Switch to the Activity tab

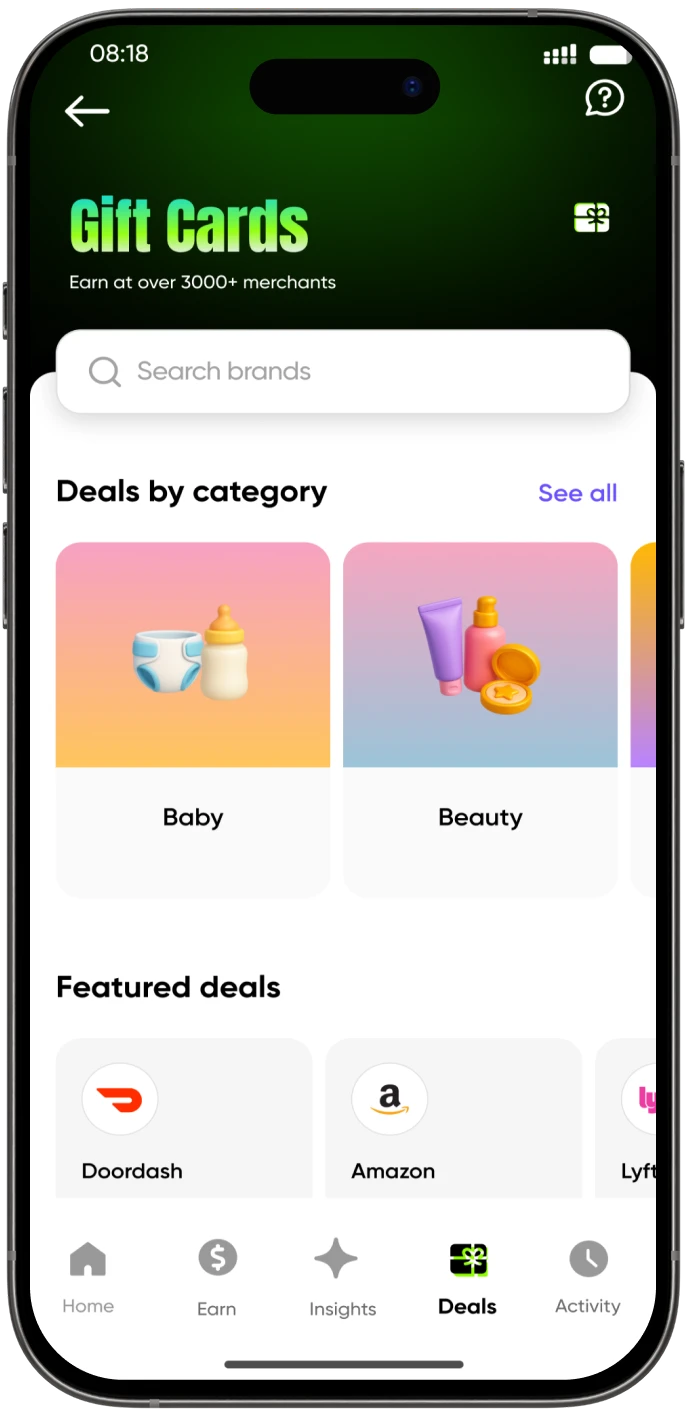point(588,1277)
